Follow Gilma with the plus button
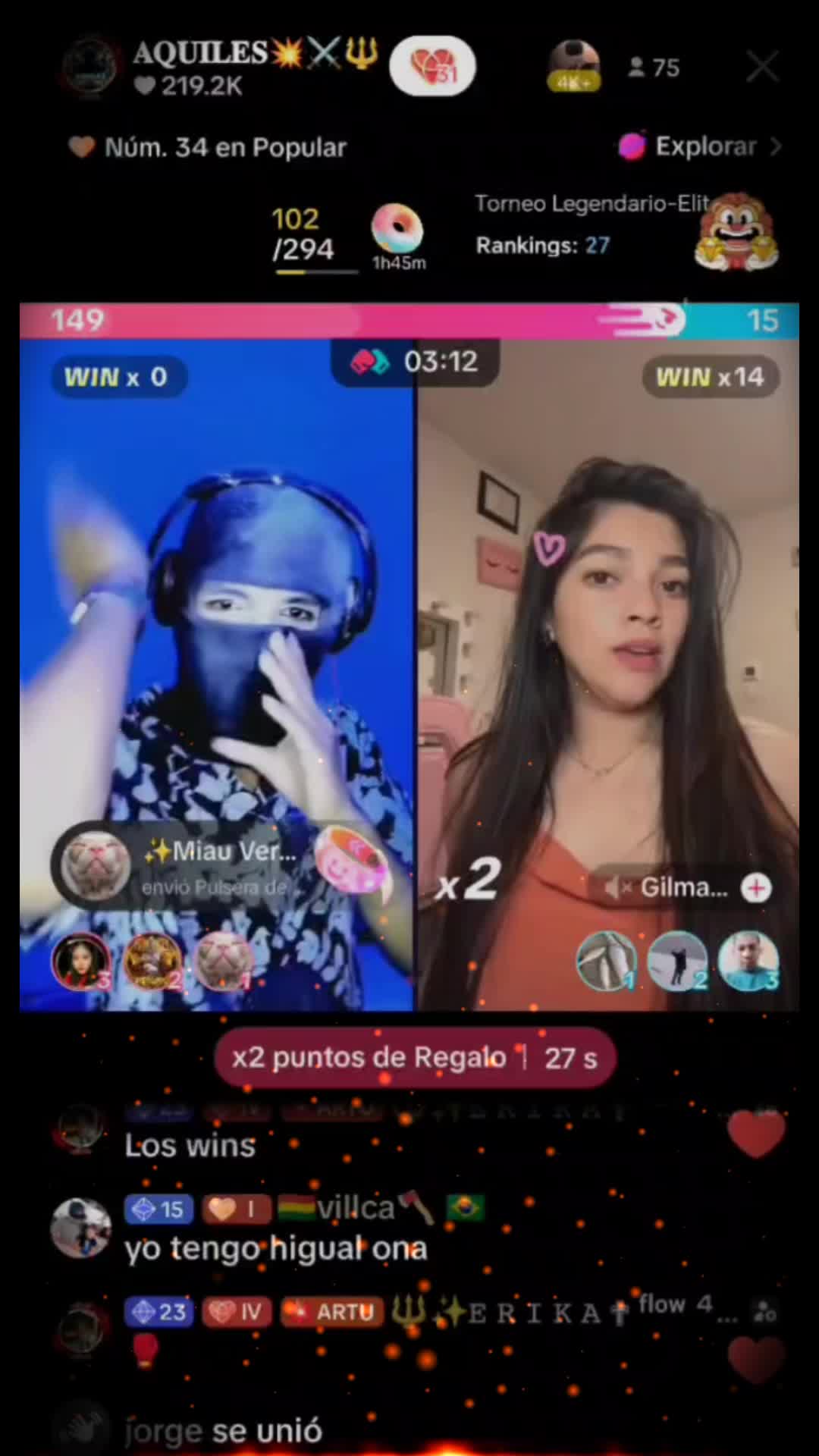This screenshot has width=819, height=1456. [x=756, y=887]
